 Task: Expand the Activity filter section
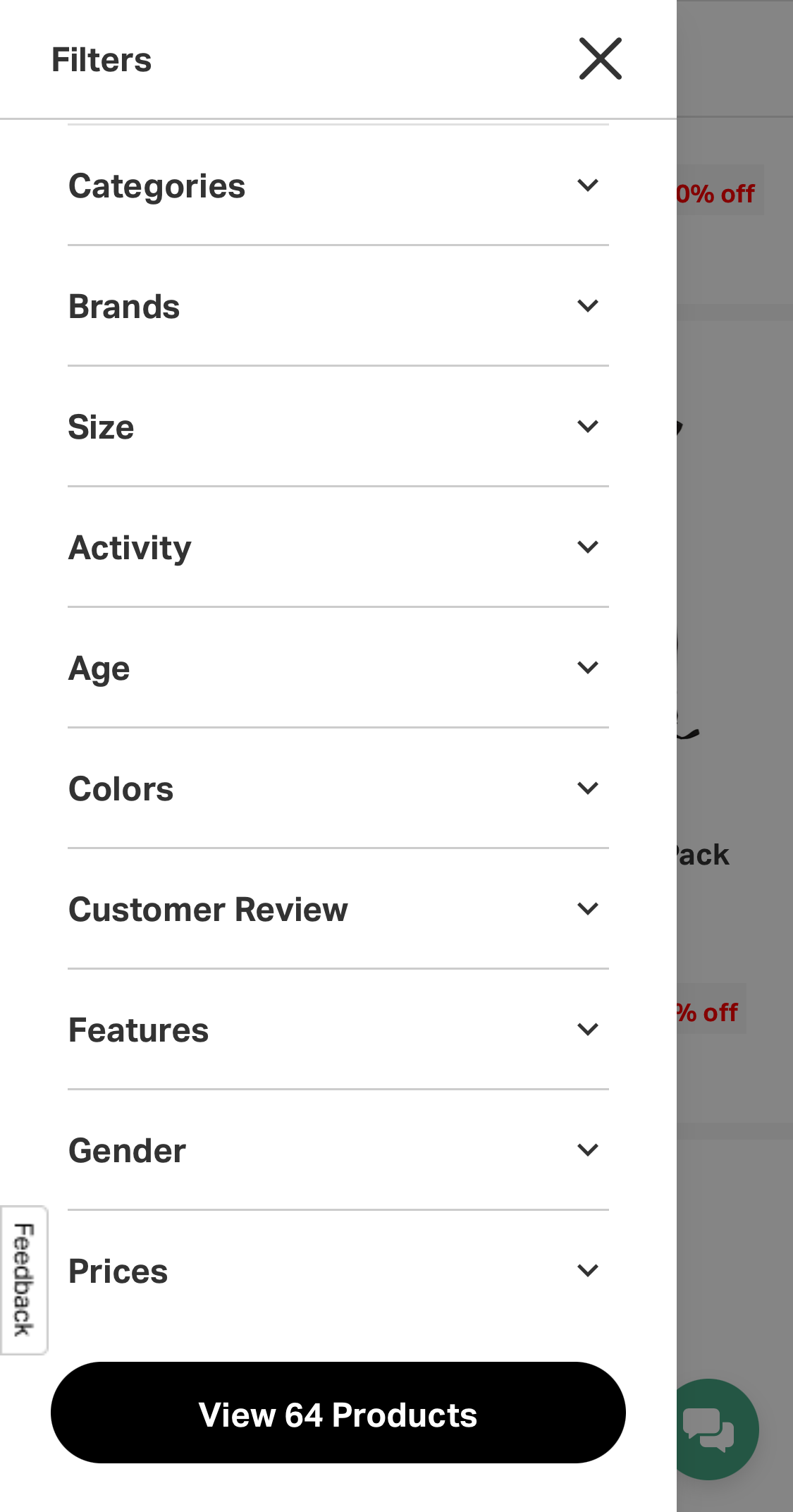coord(588,547)
